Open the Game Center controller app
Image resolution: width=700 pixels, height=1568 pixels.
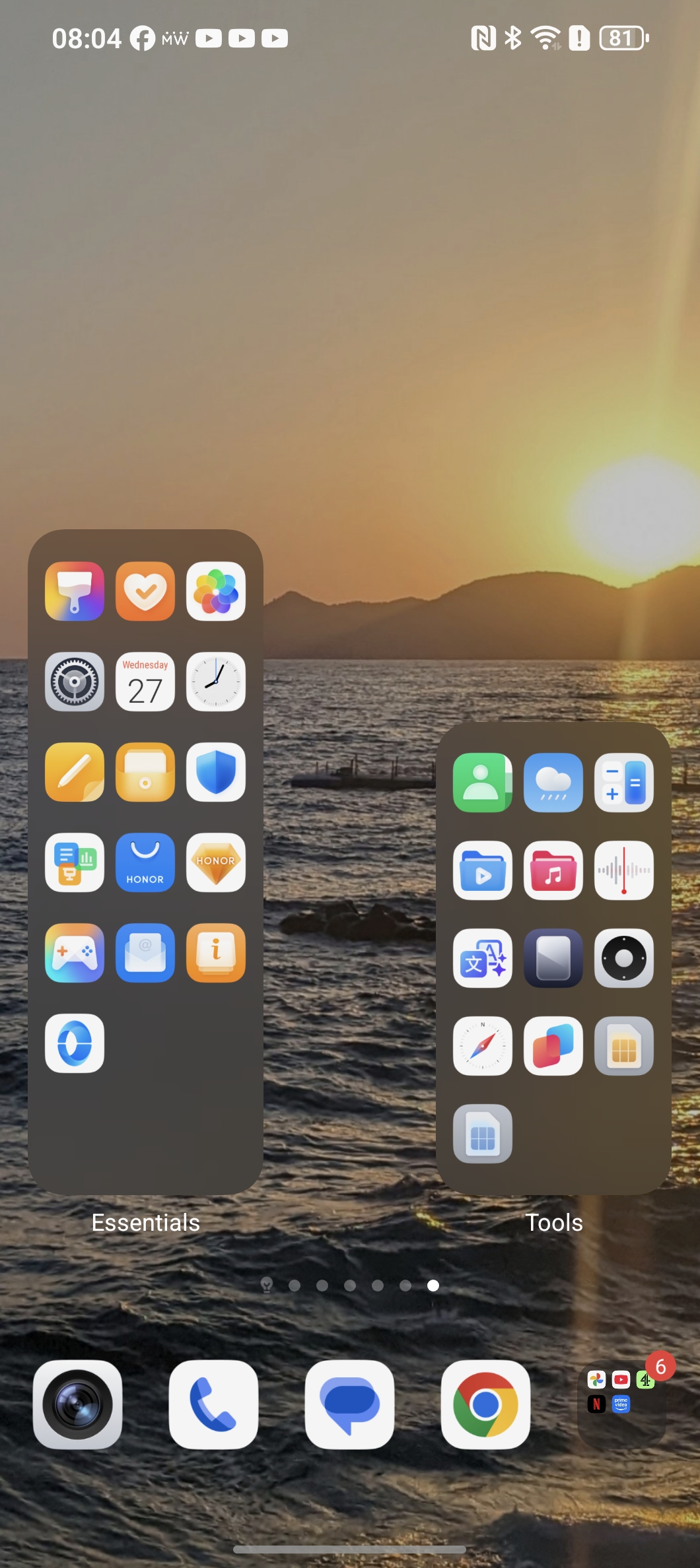pyautogui.click(x=75, y=953)
